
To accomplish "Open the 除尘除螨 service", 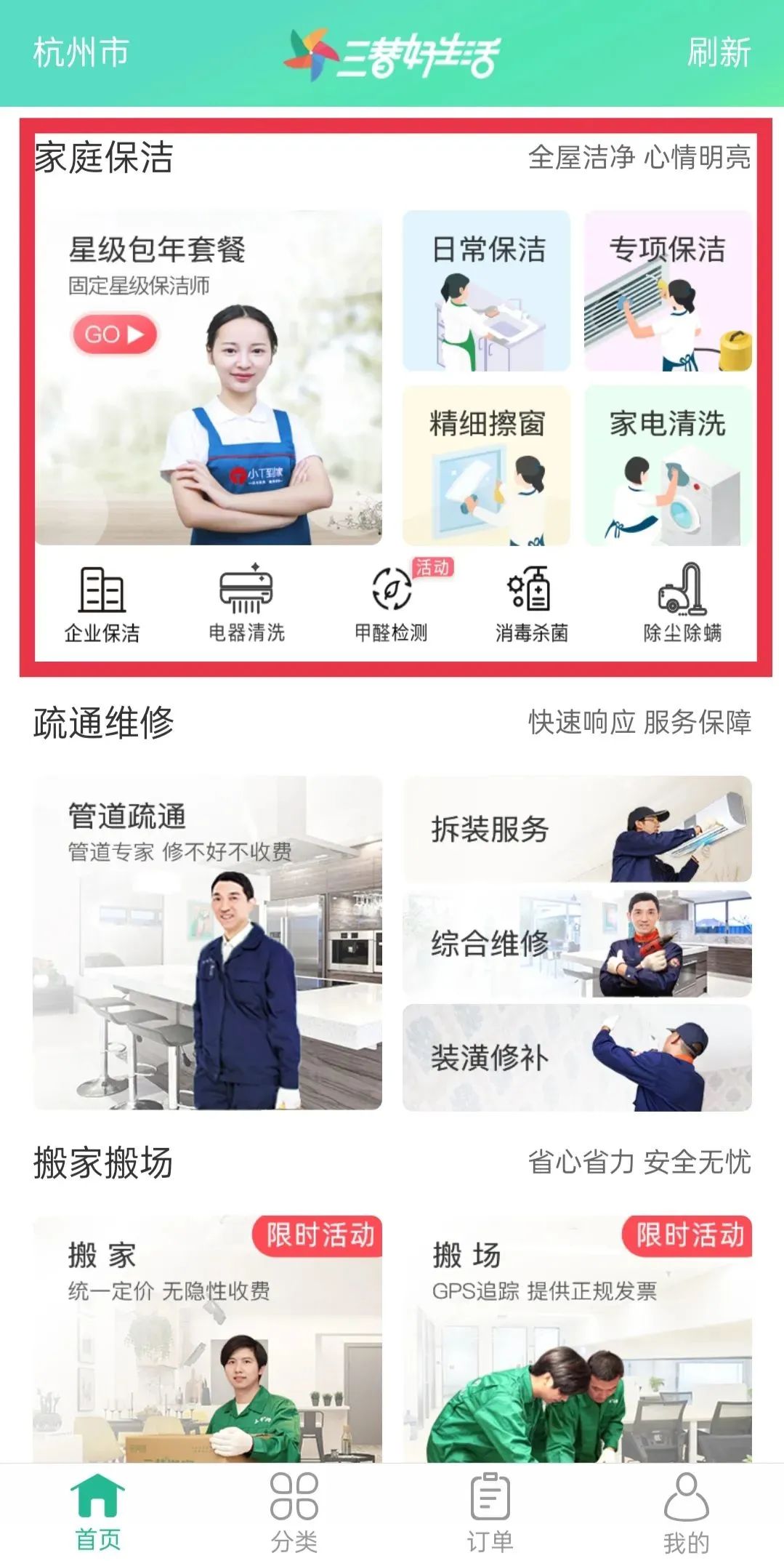I will tap(682, 604).
